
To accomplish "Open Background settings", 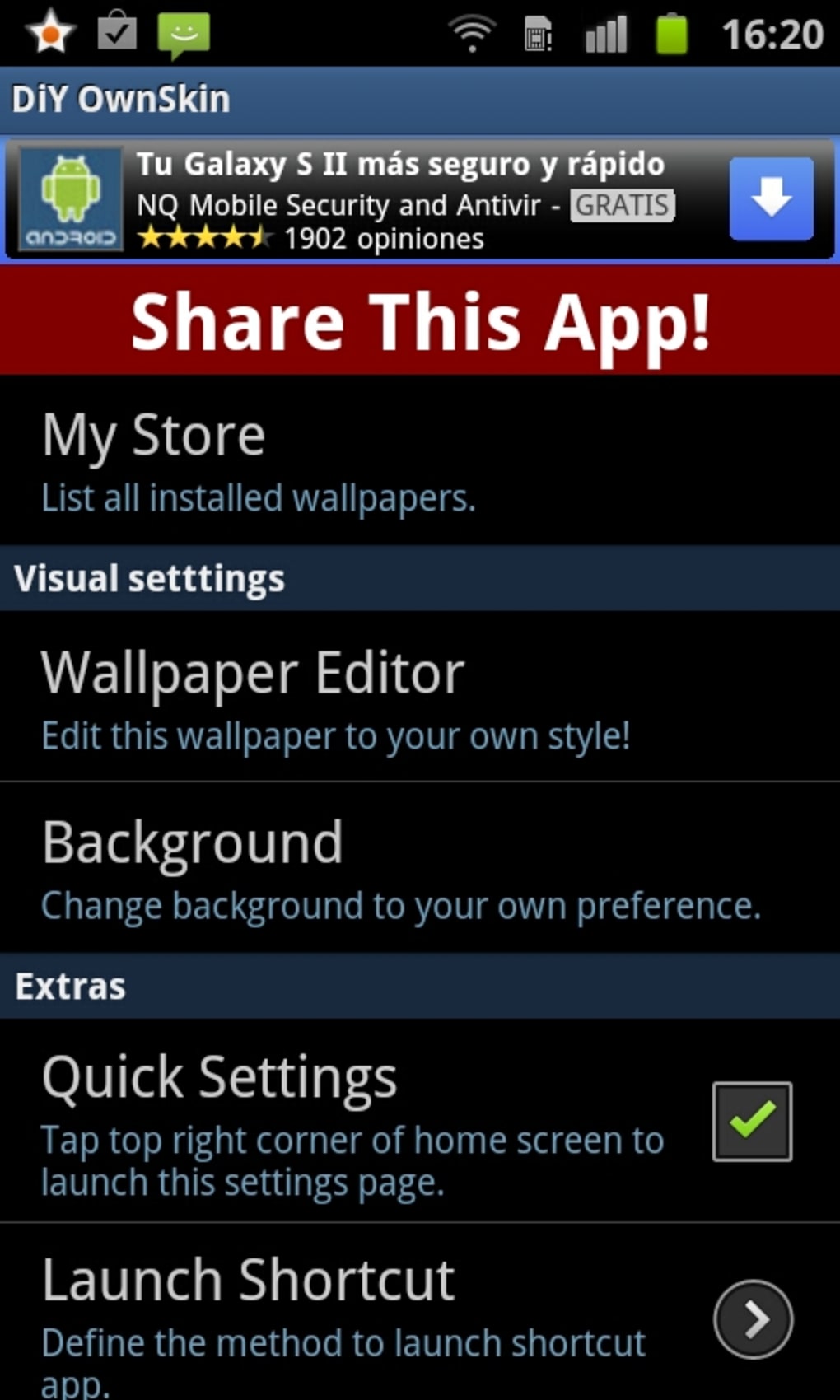I will point(420,869).
